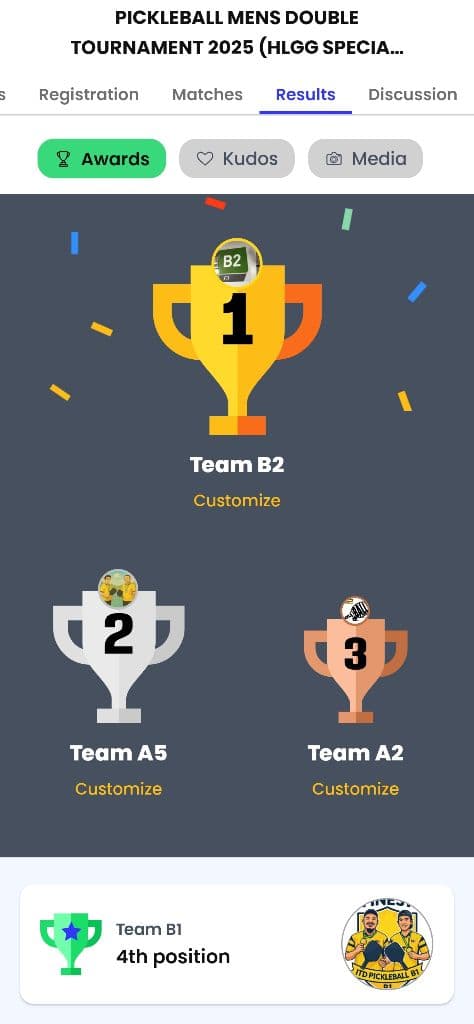
Task: Open the Matches tab
Action: pyautogui.click(x=207, y=95)
